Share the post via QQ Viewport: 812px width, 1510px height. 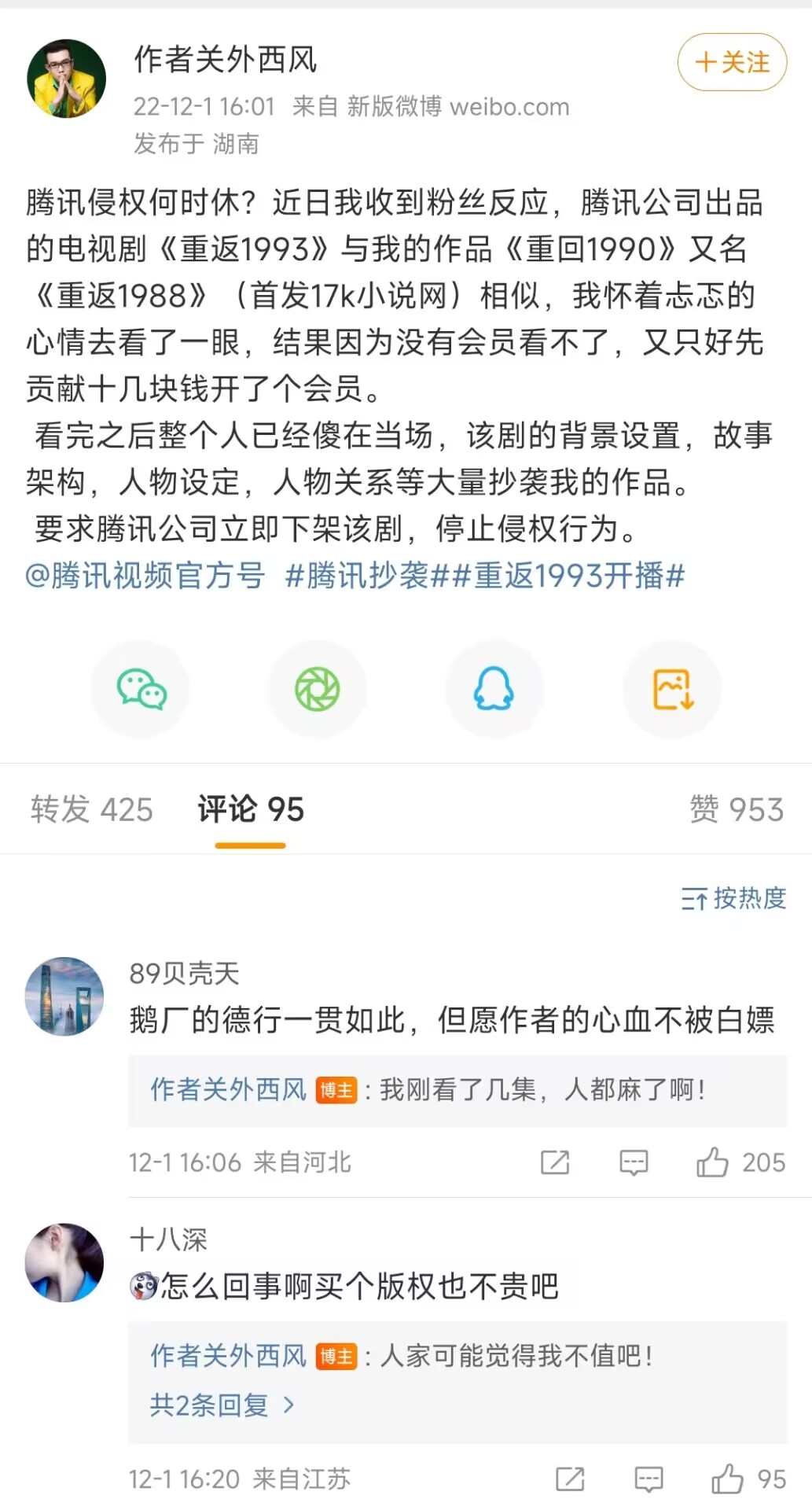pyautogui.click(x=494, y=688)
